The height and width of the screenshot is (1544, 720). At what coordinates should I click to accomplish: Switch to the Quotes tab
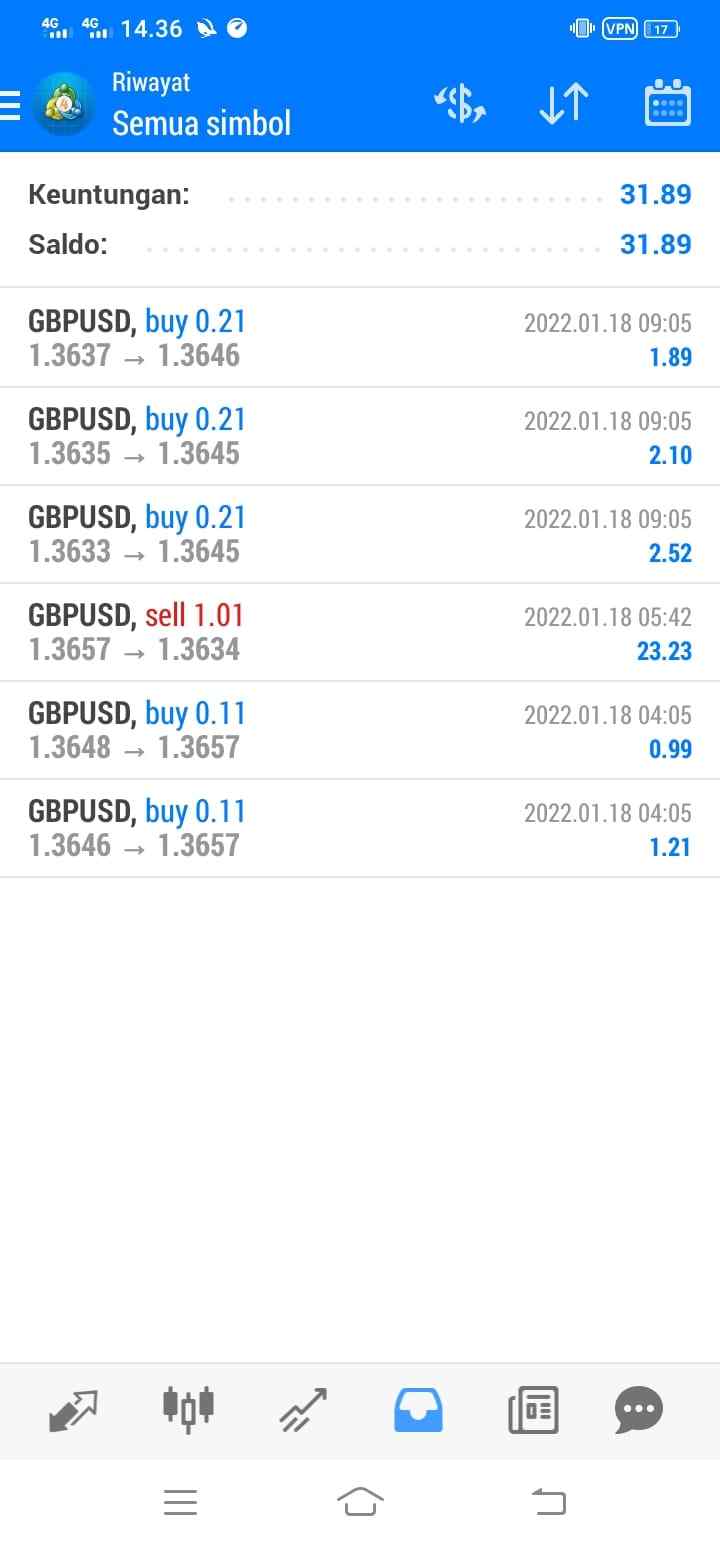(74, 1411)
